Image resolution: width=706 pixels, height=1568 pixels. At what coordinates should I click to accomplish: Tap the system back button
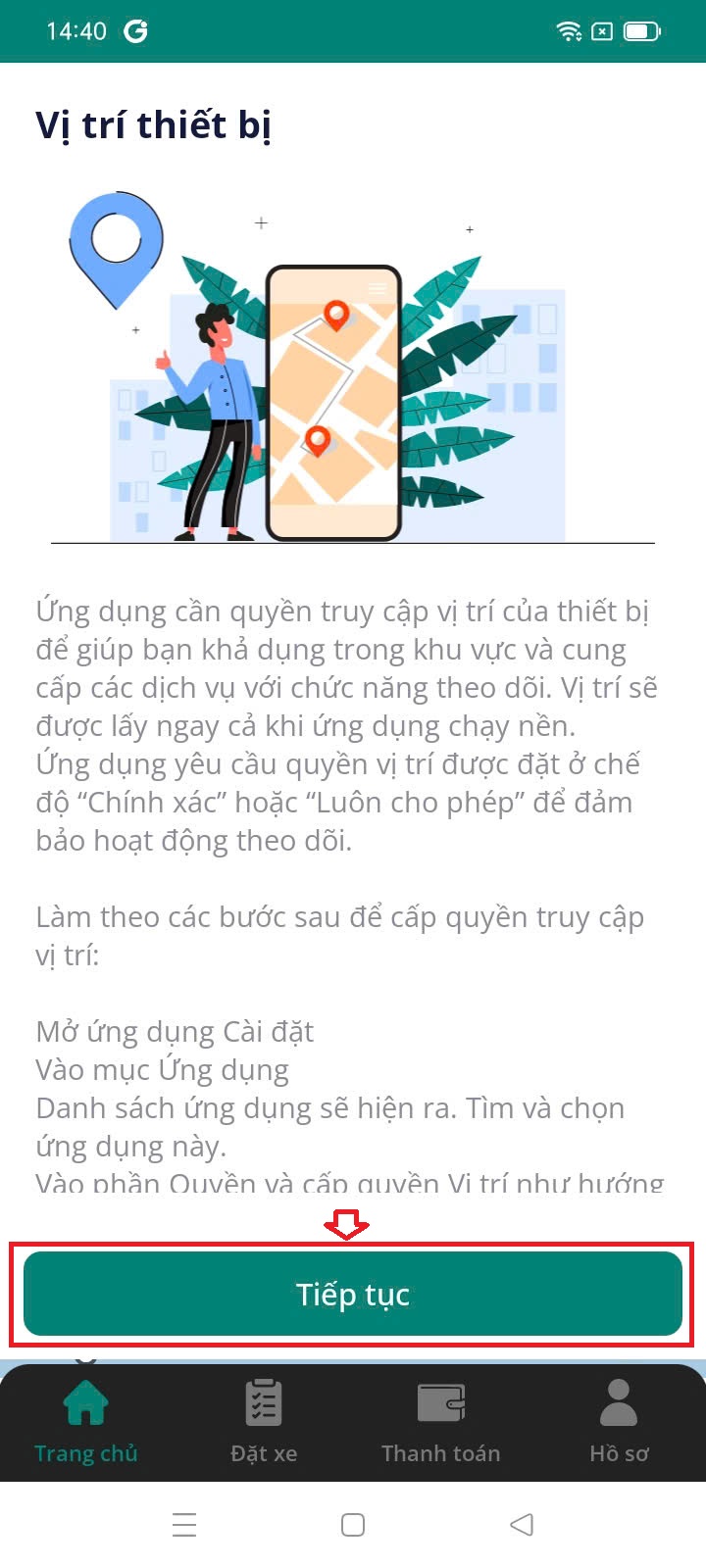pyautogui.click(x=522, y=1524)
